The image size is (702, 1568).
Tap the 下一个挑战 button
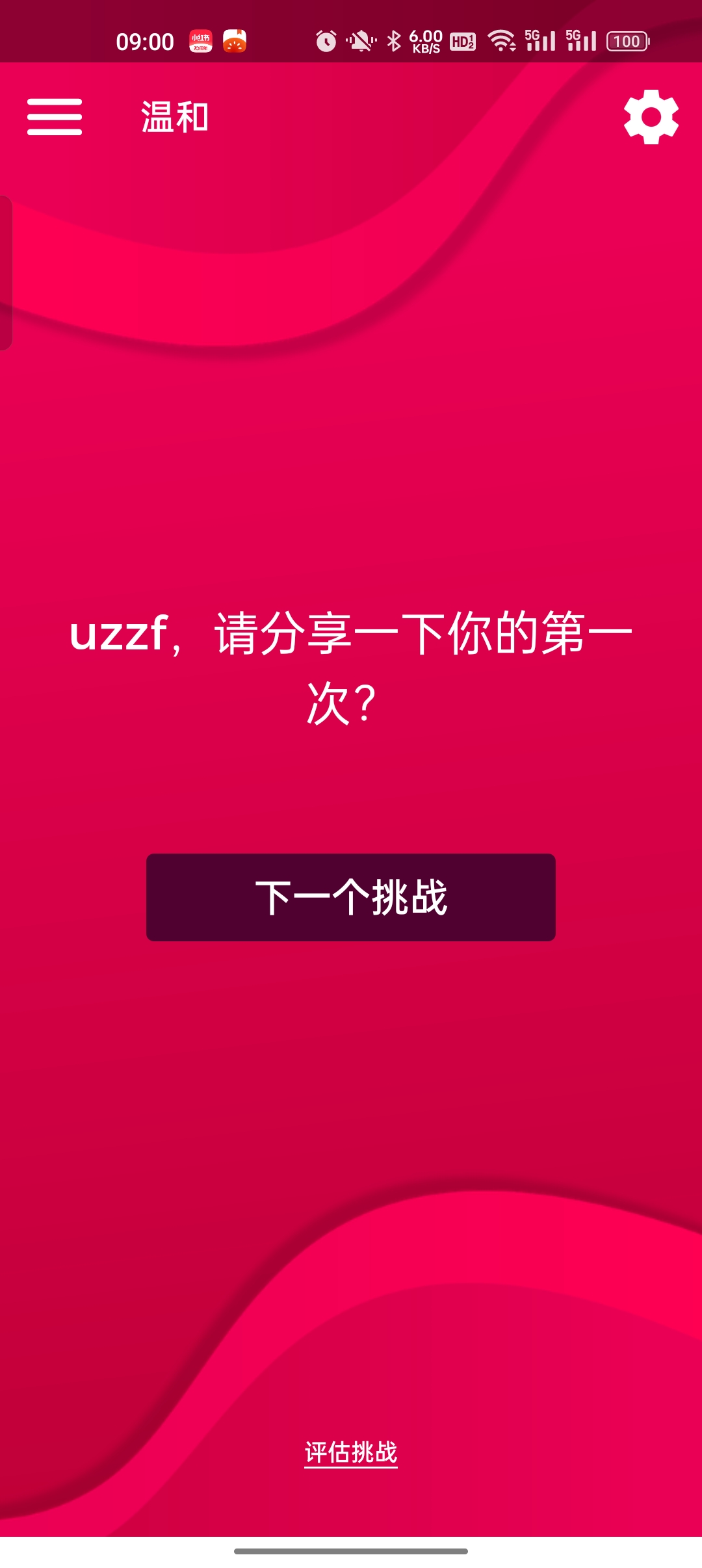tap(351, 897)
